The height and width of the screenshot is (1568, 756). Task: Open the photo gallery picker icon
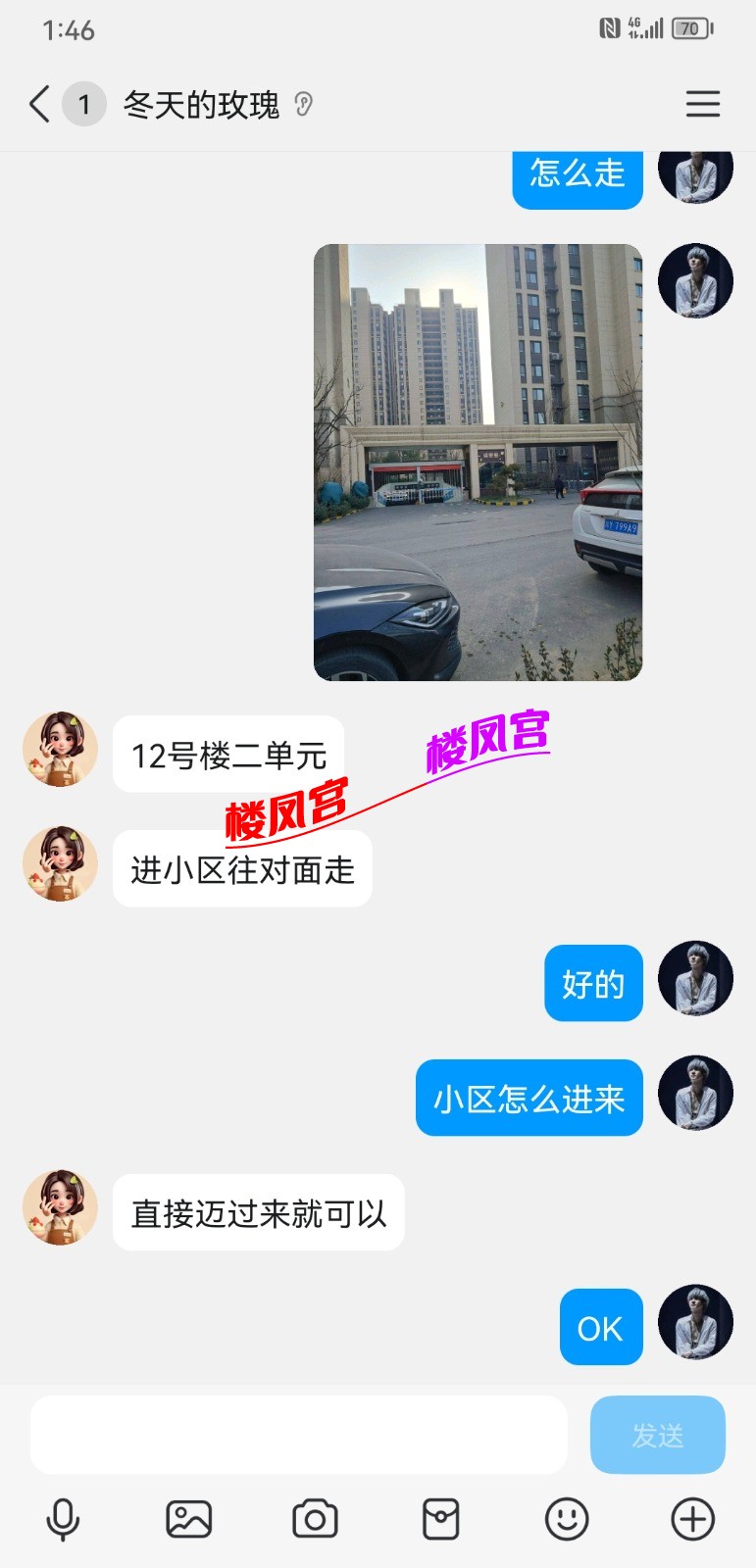[188, 1518]
